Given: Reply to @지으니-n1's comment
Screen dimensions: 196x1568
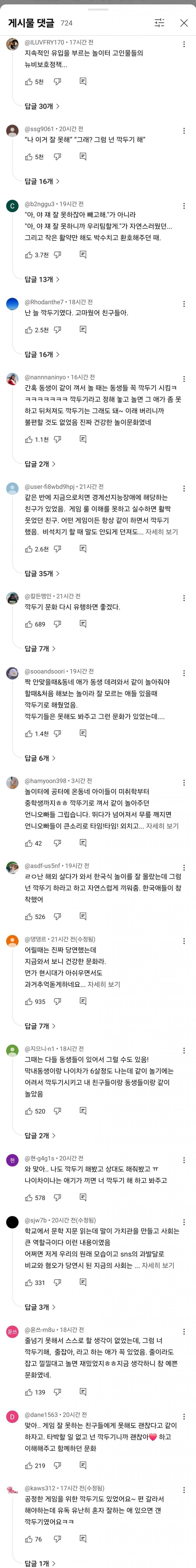Looking at the screenshot, I should pos(83,1111).
